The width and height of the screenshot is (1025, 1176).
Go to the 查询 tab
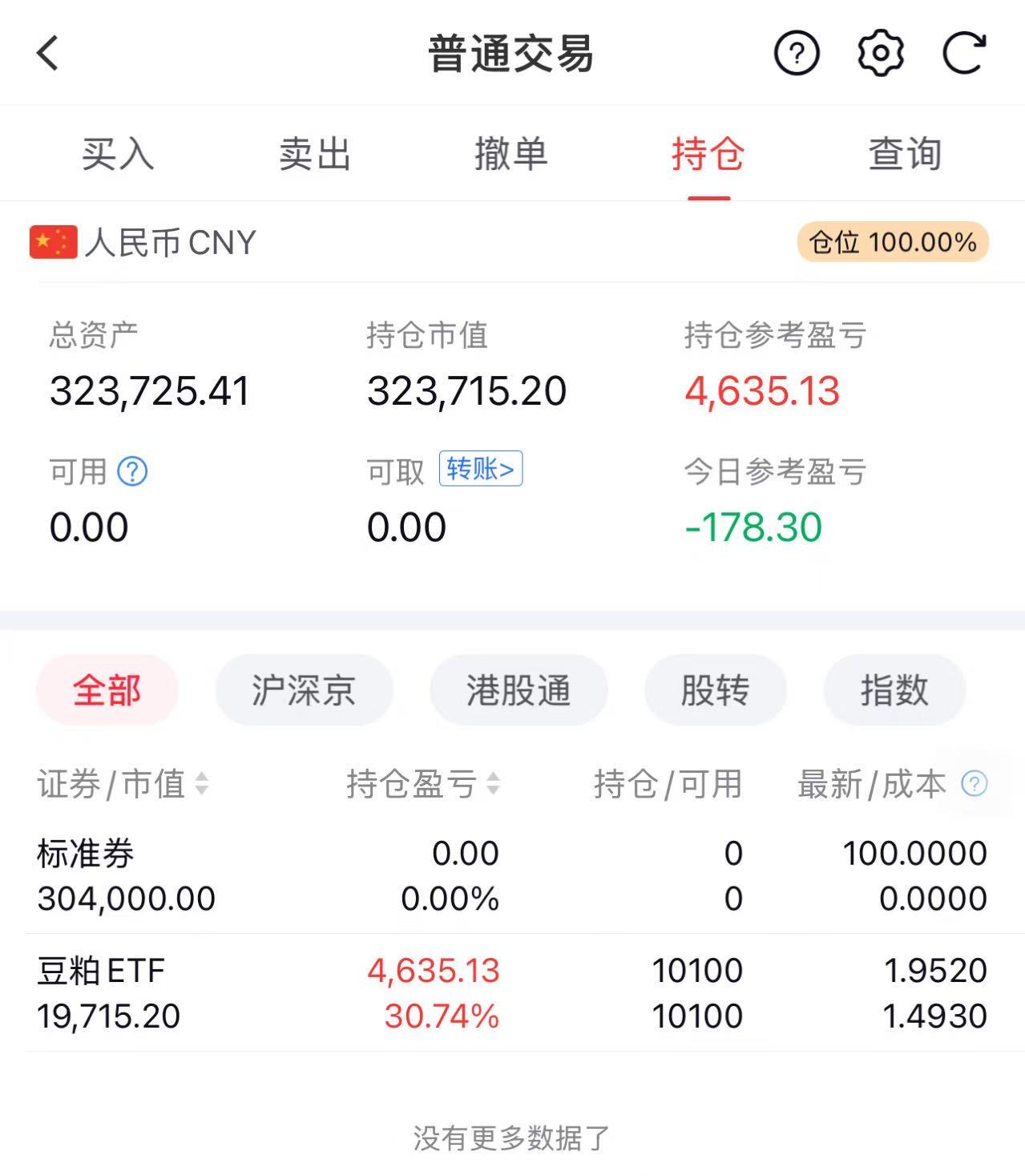[905, 153]
